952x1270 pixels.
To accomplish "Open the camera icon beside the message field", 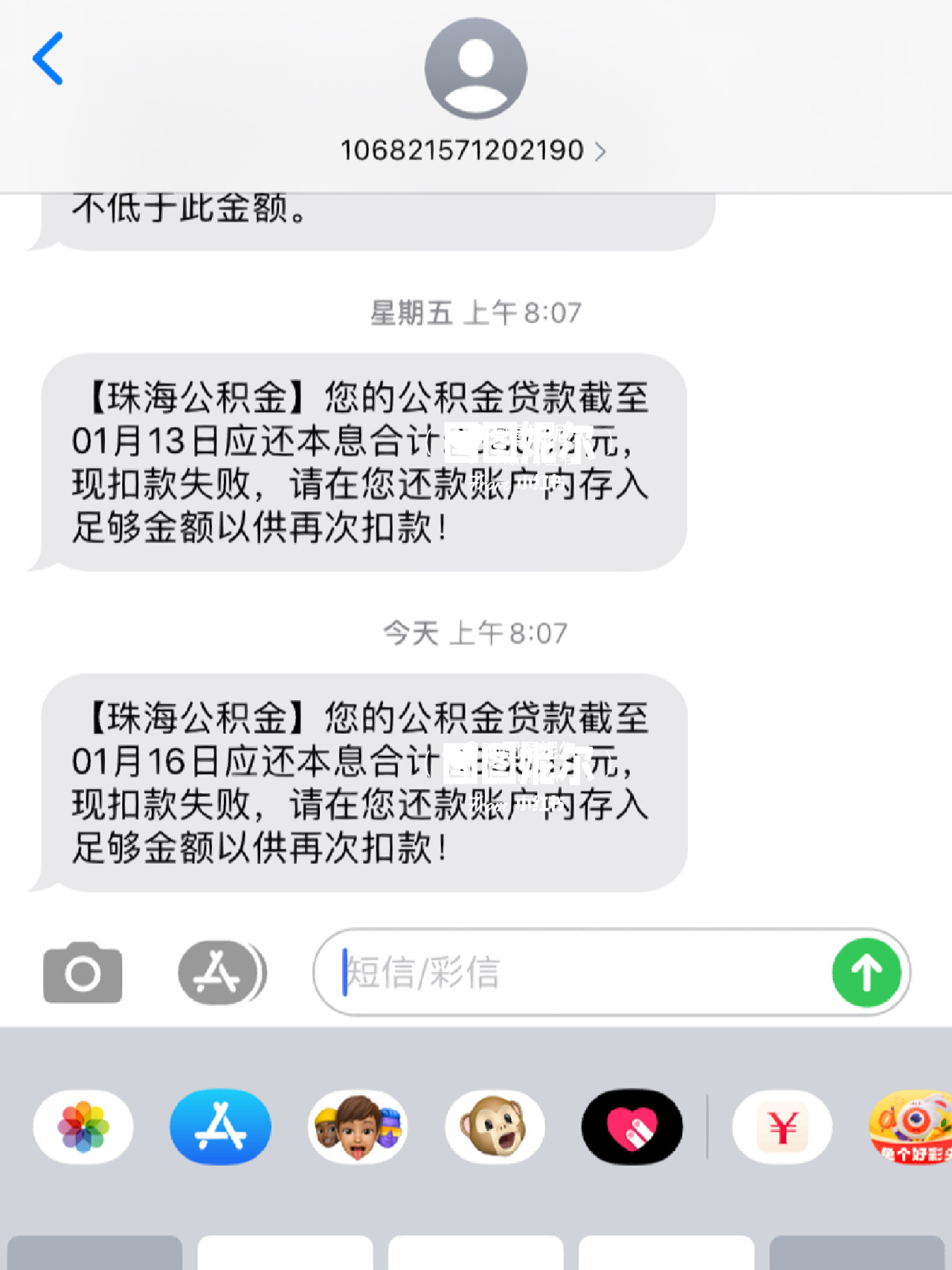I will click(83, 972).
